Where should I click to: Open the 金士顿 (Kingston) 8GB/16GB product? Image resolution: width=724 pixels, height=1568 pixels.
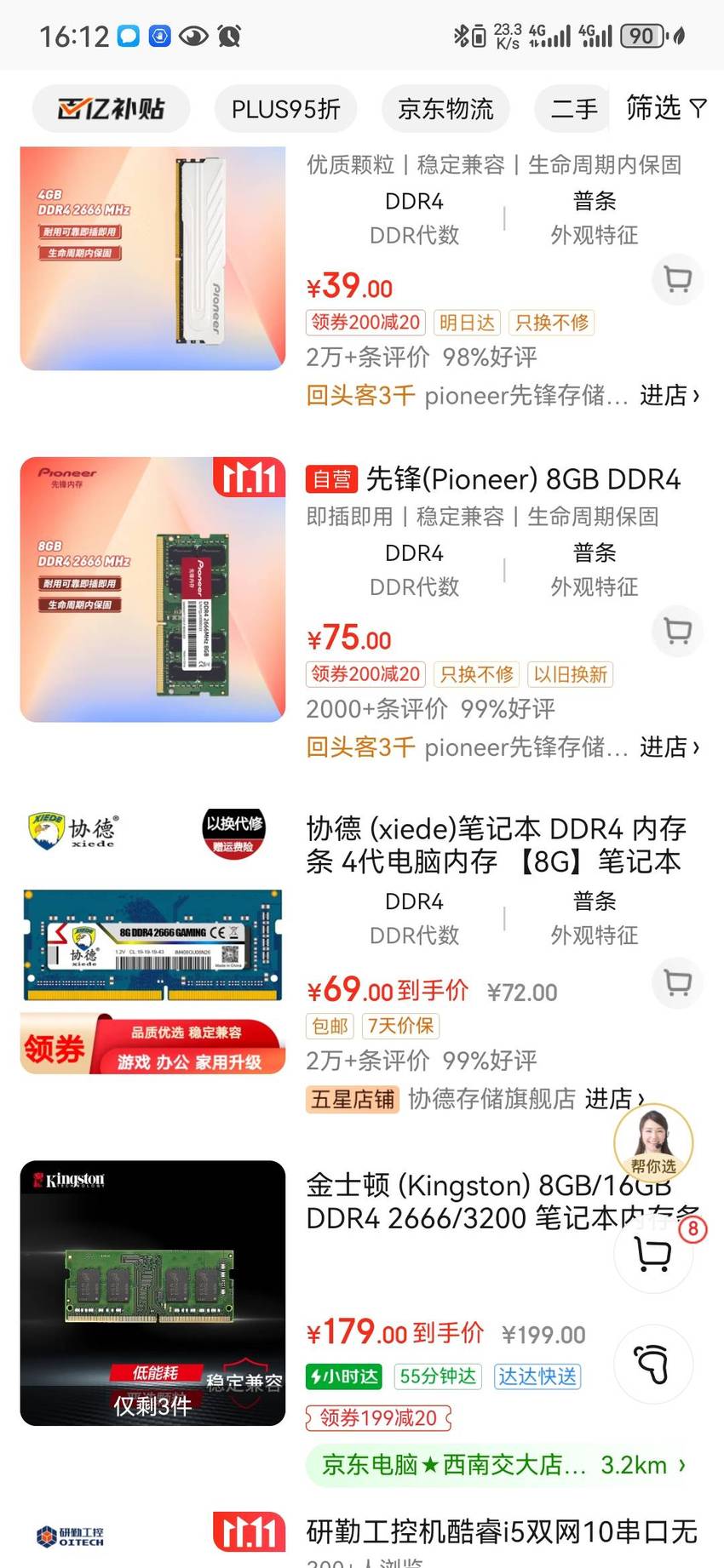[x=503, y=1201]
